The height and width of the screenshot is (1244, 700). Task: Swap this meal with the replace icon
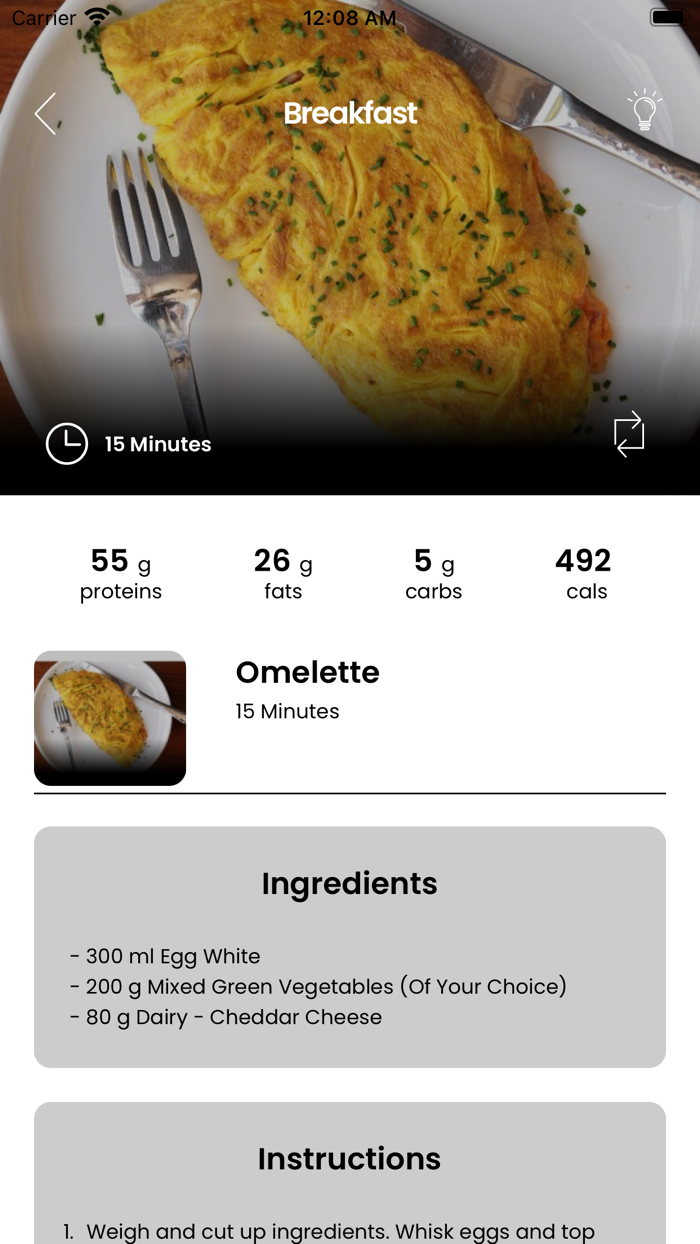point(629,434)
